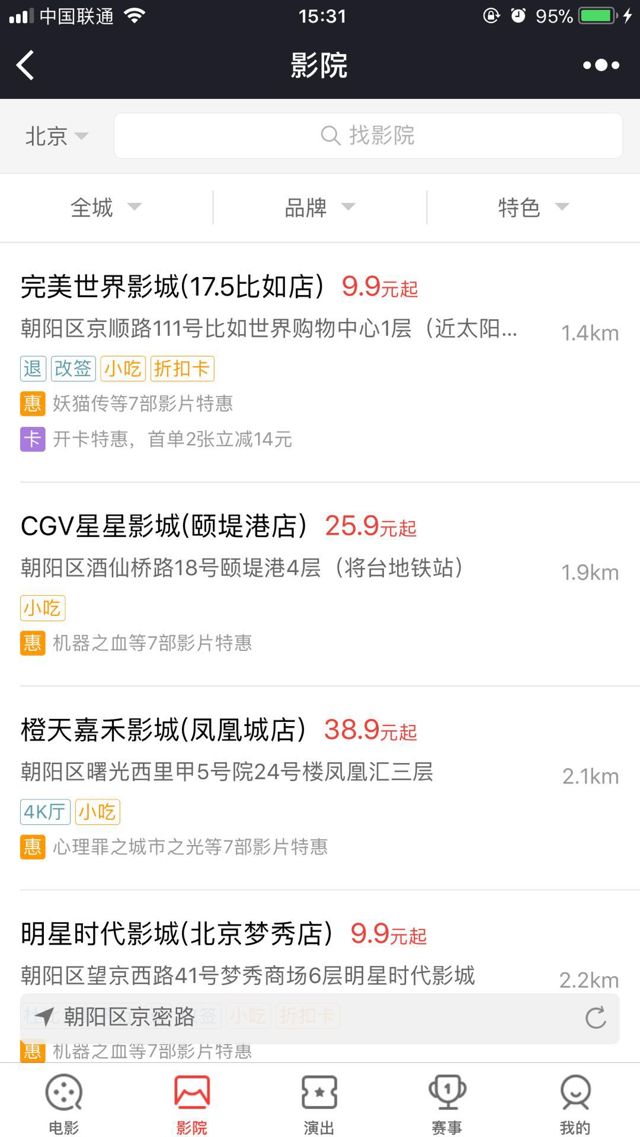Screen dimensions: 640x1137
Task: Expand the 特色 feature filter
Action: coord(533,208)
